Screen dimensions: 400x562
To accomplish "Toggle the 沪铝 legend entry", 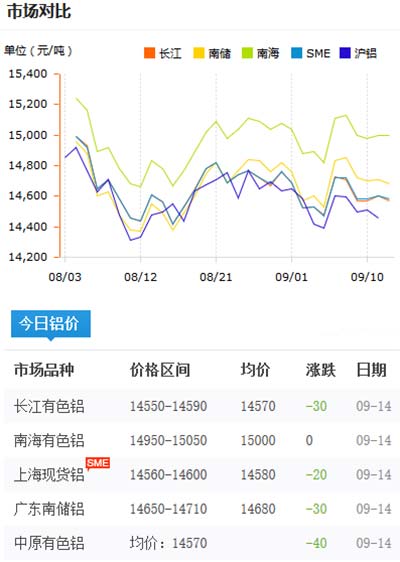I will point(358,53).
